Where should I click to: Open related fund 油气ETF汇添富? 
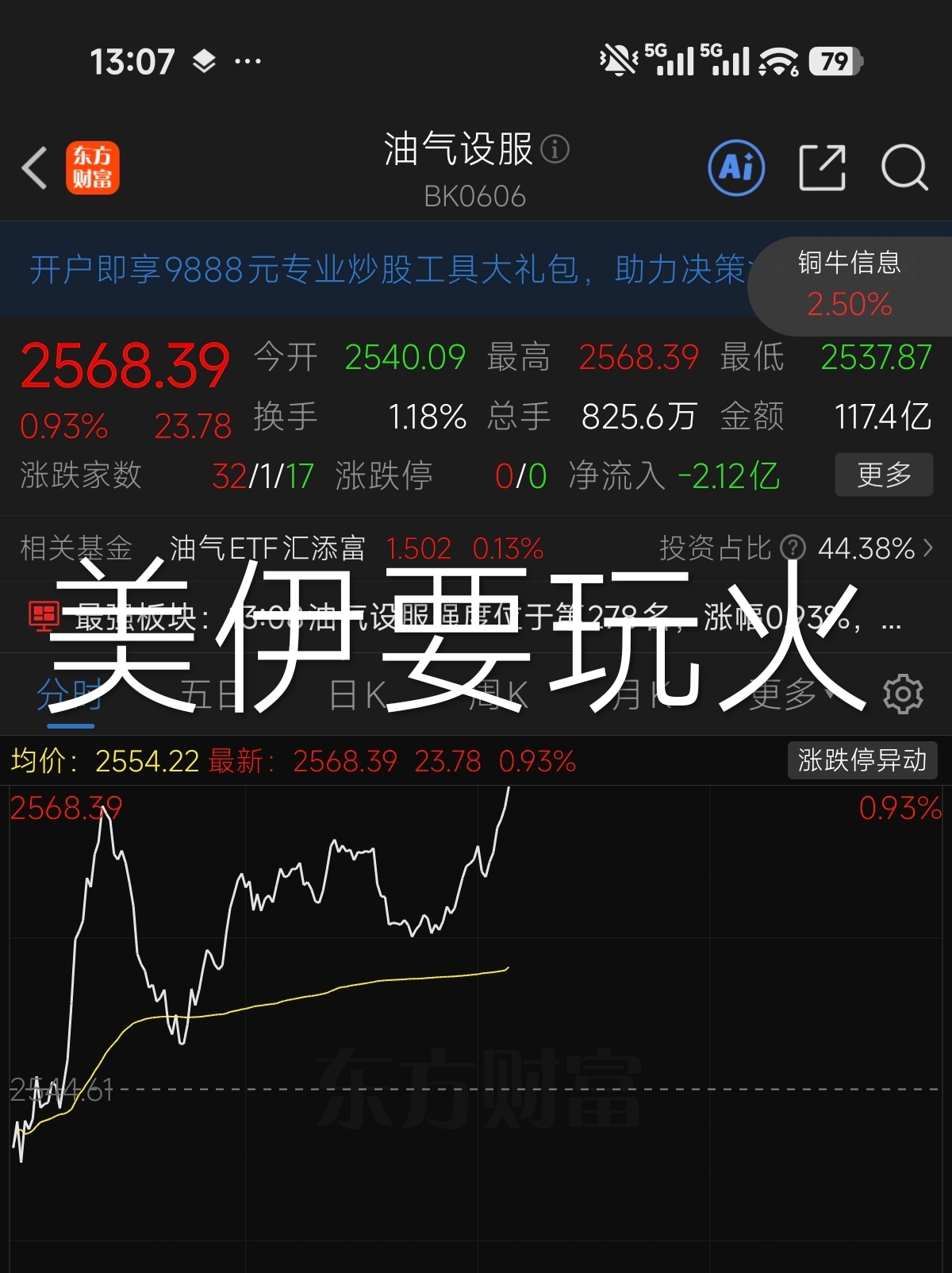pyautogui.click(x=268, y=548)
